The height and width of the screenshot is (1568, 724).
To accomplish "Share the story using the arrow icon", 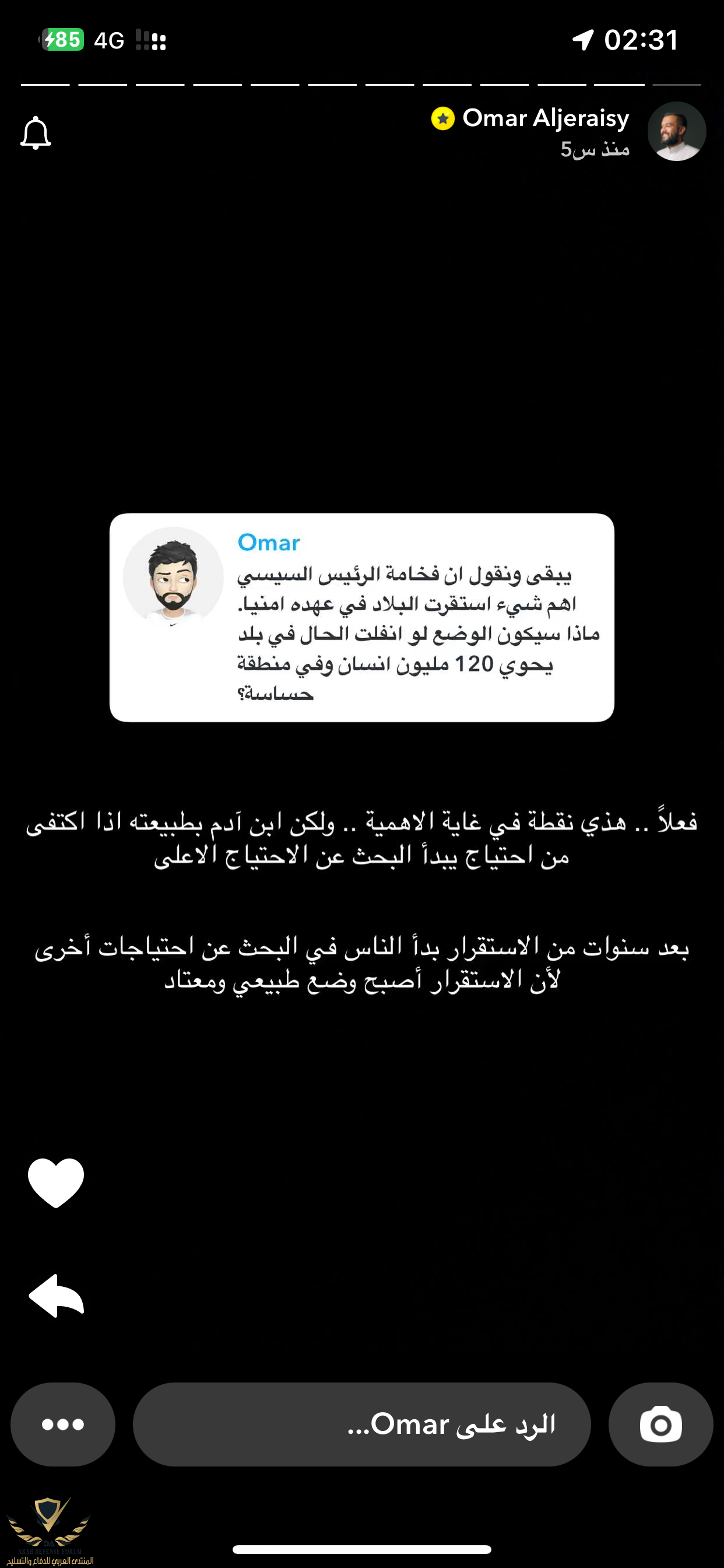I will (56, 1296).
